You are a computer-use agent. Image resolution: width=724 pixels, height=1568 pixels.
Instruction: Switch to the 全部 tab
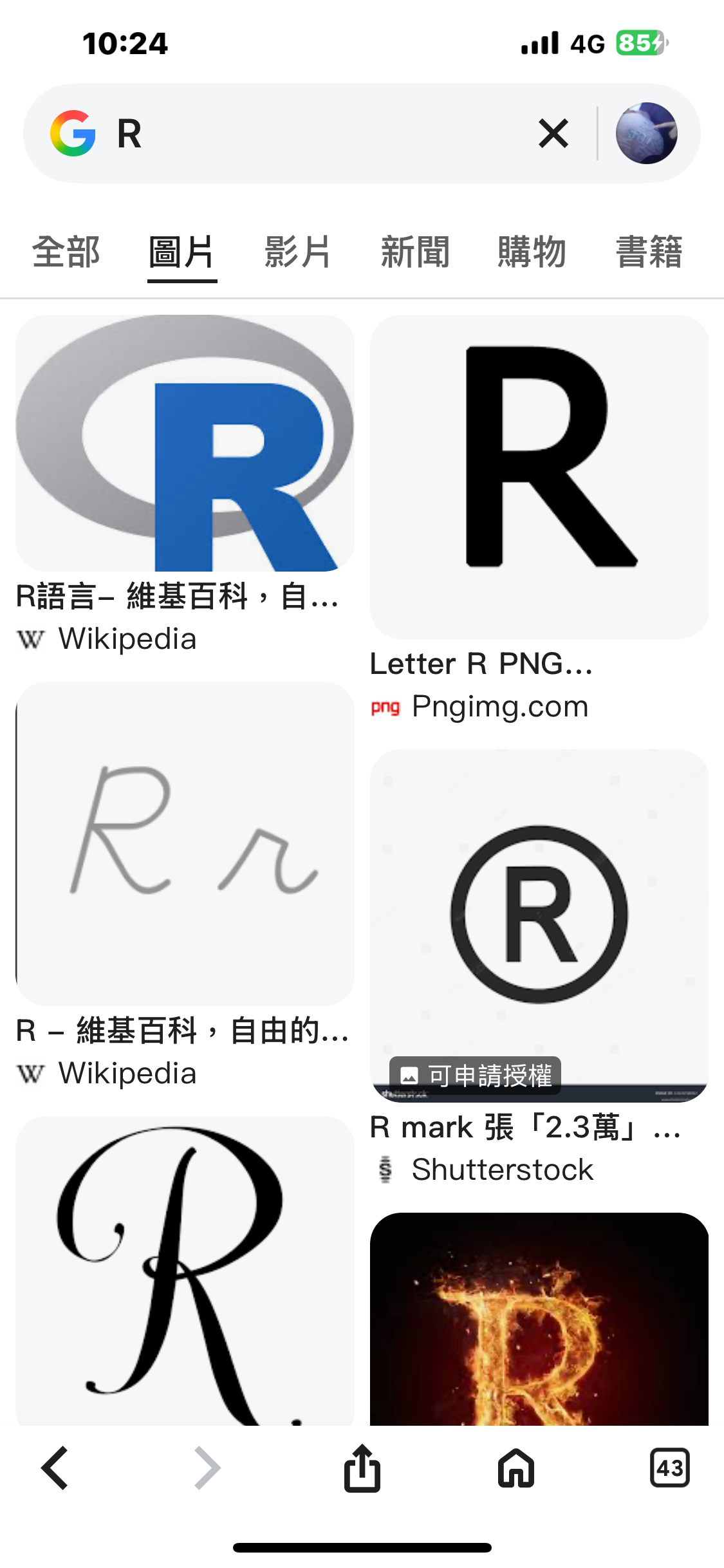[x=66, y=252]
